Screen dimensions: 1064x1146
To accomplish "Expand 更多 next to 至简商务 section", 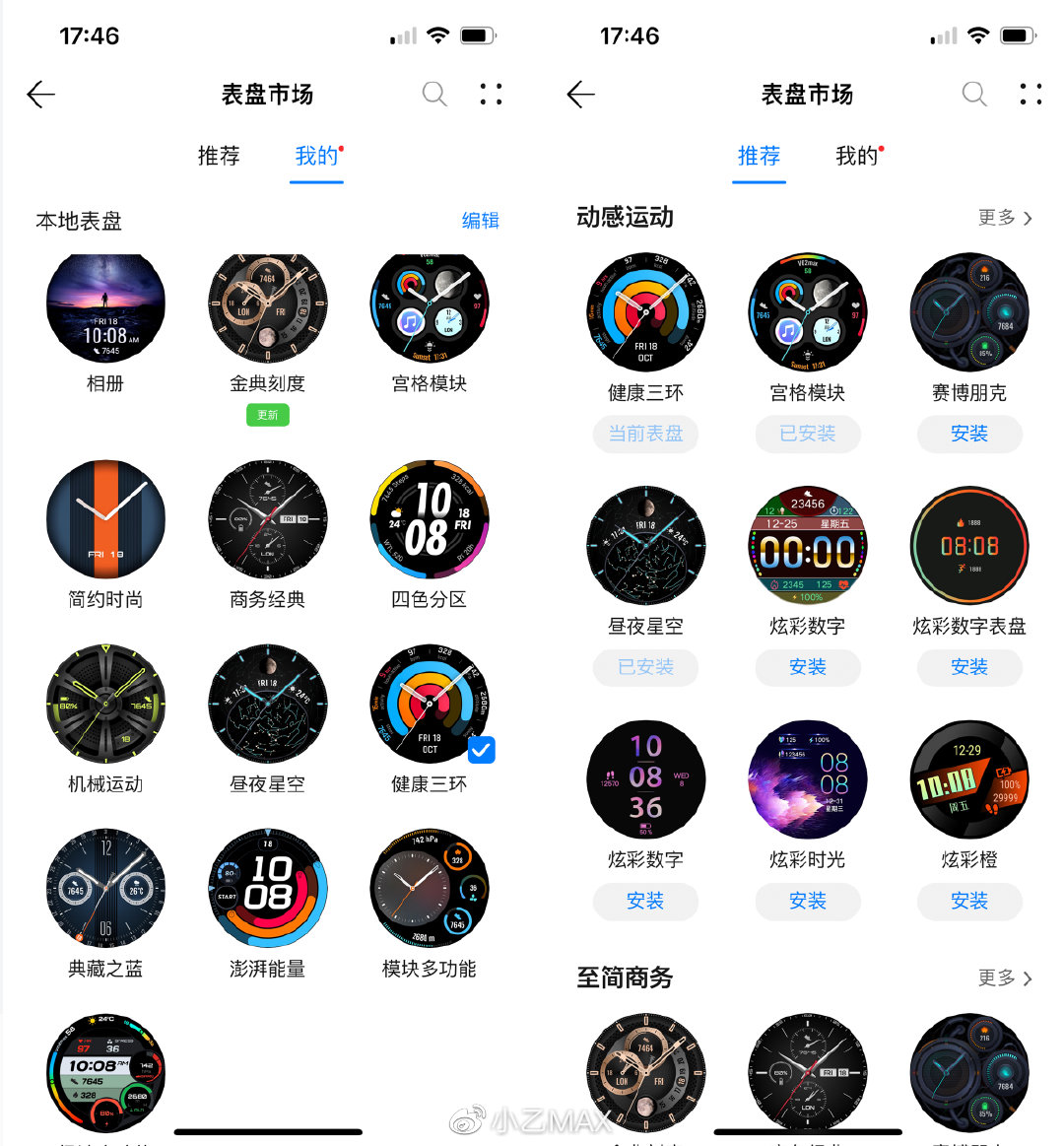I will pyautogui.click(x=1005, y=978).
